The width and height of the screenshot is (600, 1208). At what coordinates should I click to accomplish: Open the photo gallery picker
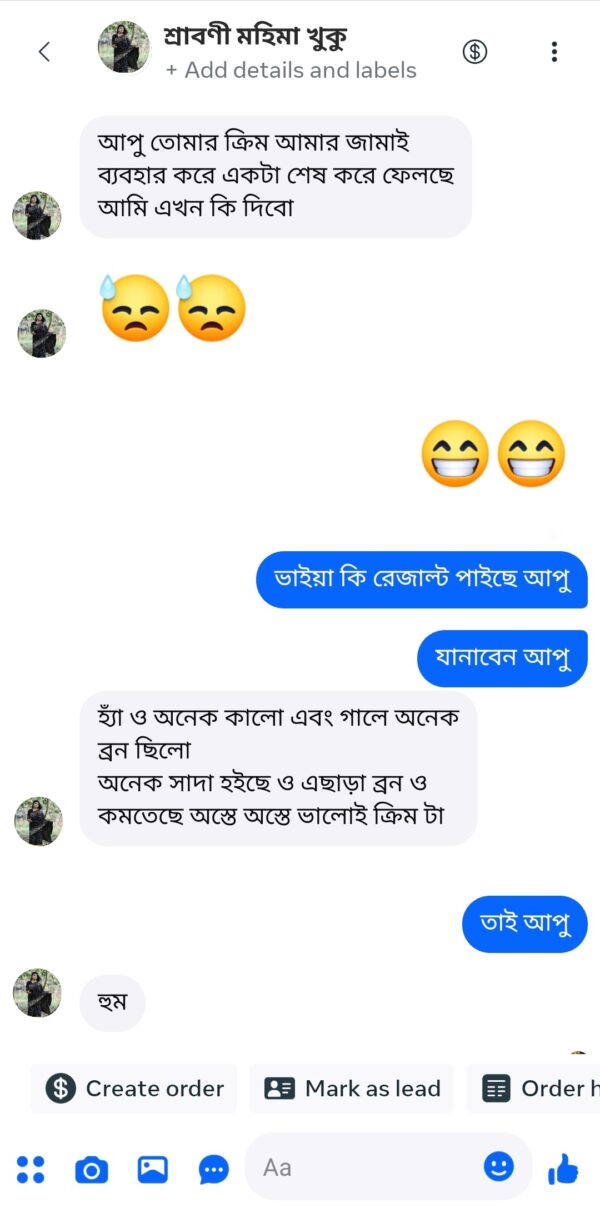tap(152, 1168)
